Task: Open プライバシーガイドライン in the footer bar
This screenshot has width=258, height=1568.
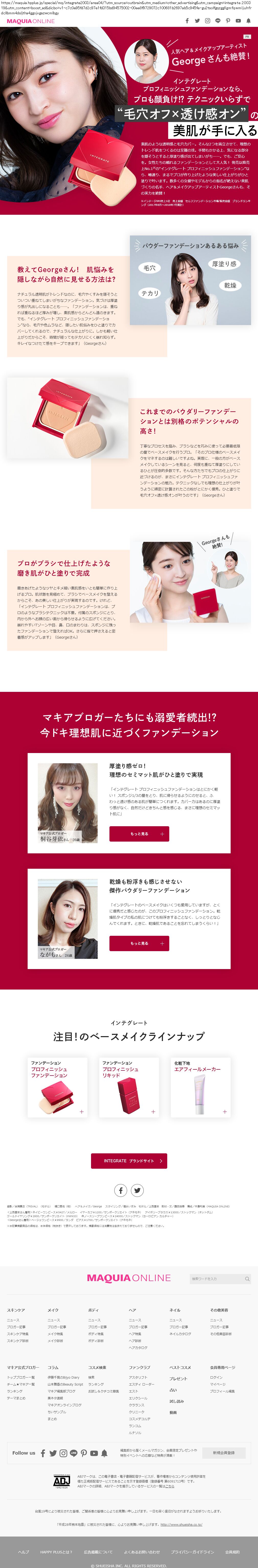Action: coord(192,1552)
